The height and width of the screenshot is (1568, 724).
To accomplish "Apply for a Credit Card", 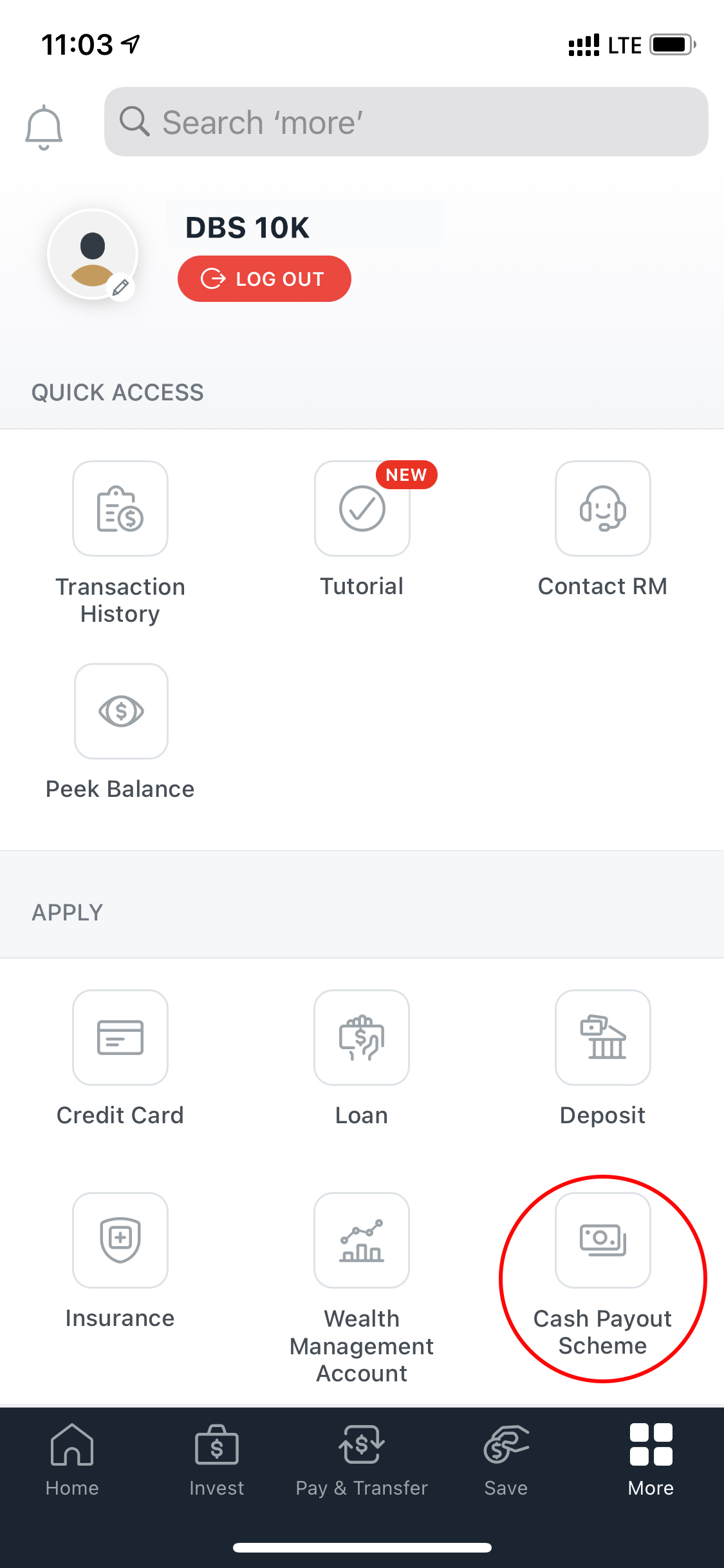I will [120, 1038].
